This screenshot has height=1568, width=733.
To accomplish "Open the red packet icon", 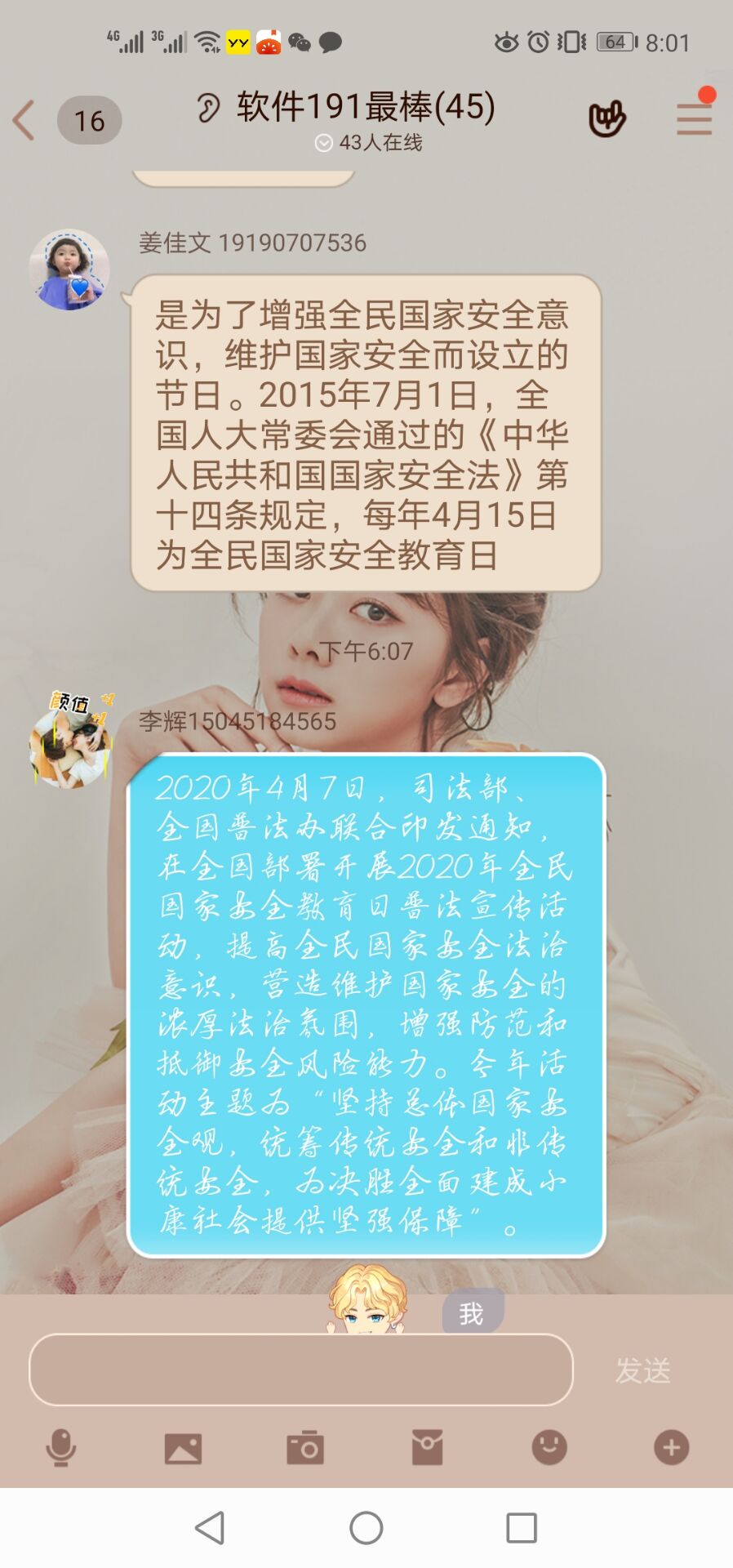I will [x=427, y=1448].
